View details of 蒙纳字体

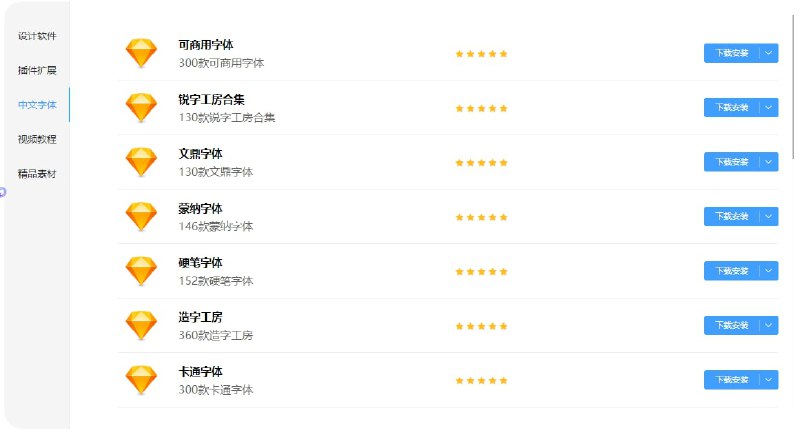pos(200,208)
